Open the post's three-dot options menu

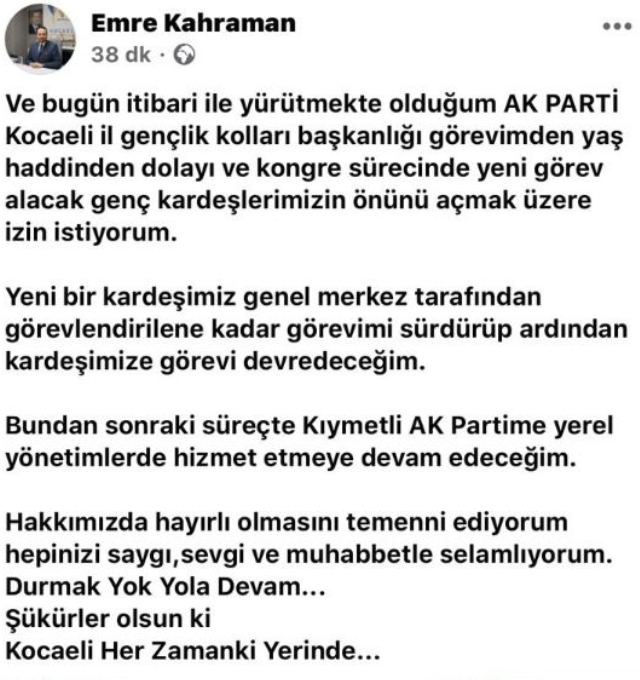point(617,26)
